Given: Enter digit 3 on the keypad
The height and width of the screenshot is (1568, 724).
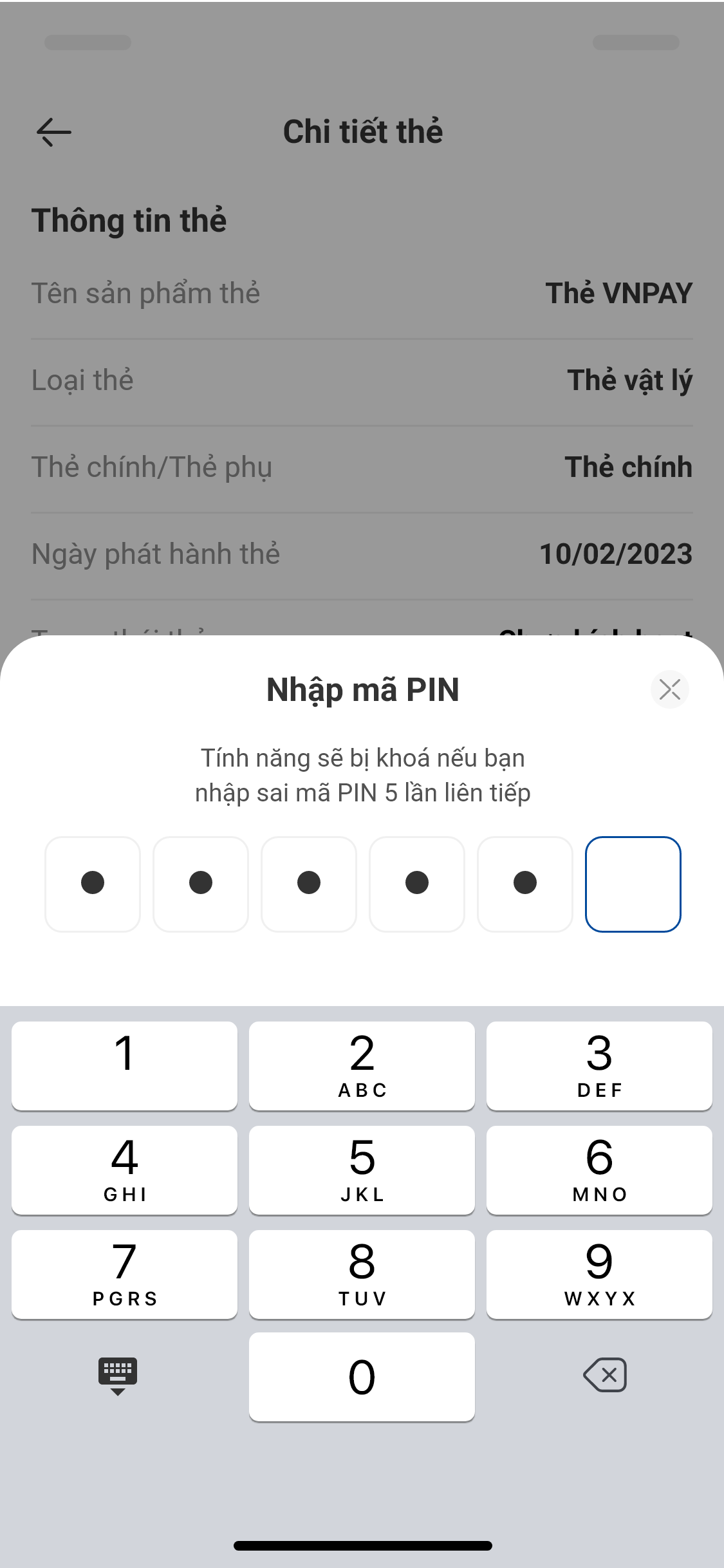Looking at the screenshot, I should pos(599,1065).
